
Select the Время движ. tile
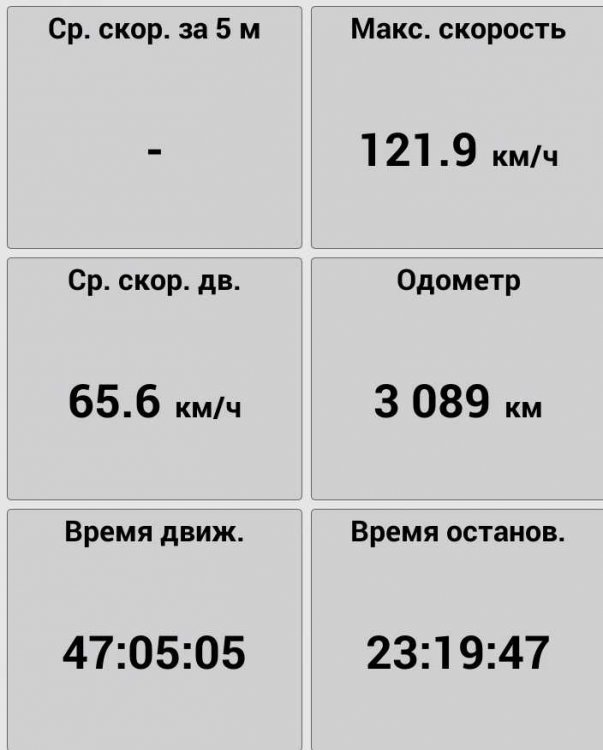[x=154, y=630]
